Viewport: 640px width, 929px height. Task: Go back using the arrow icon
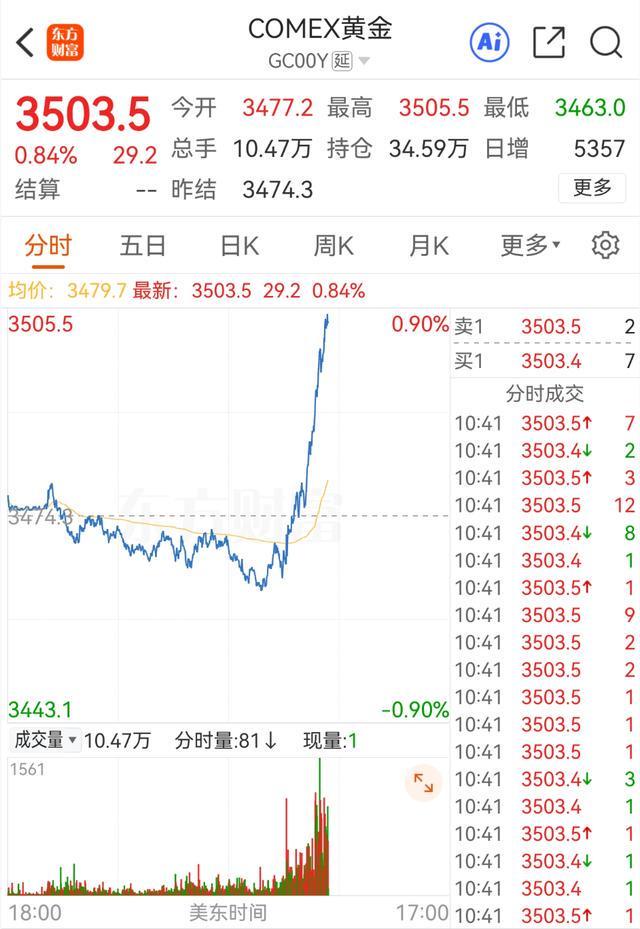(x=26, y=42)
